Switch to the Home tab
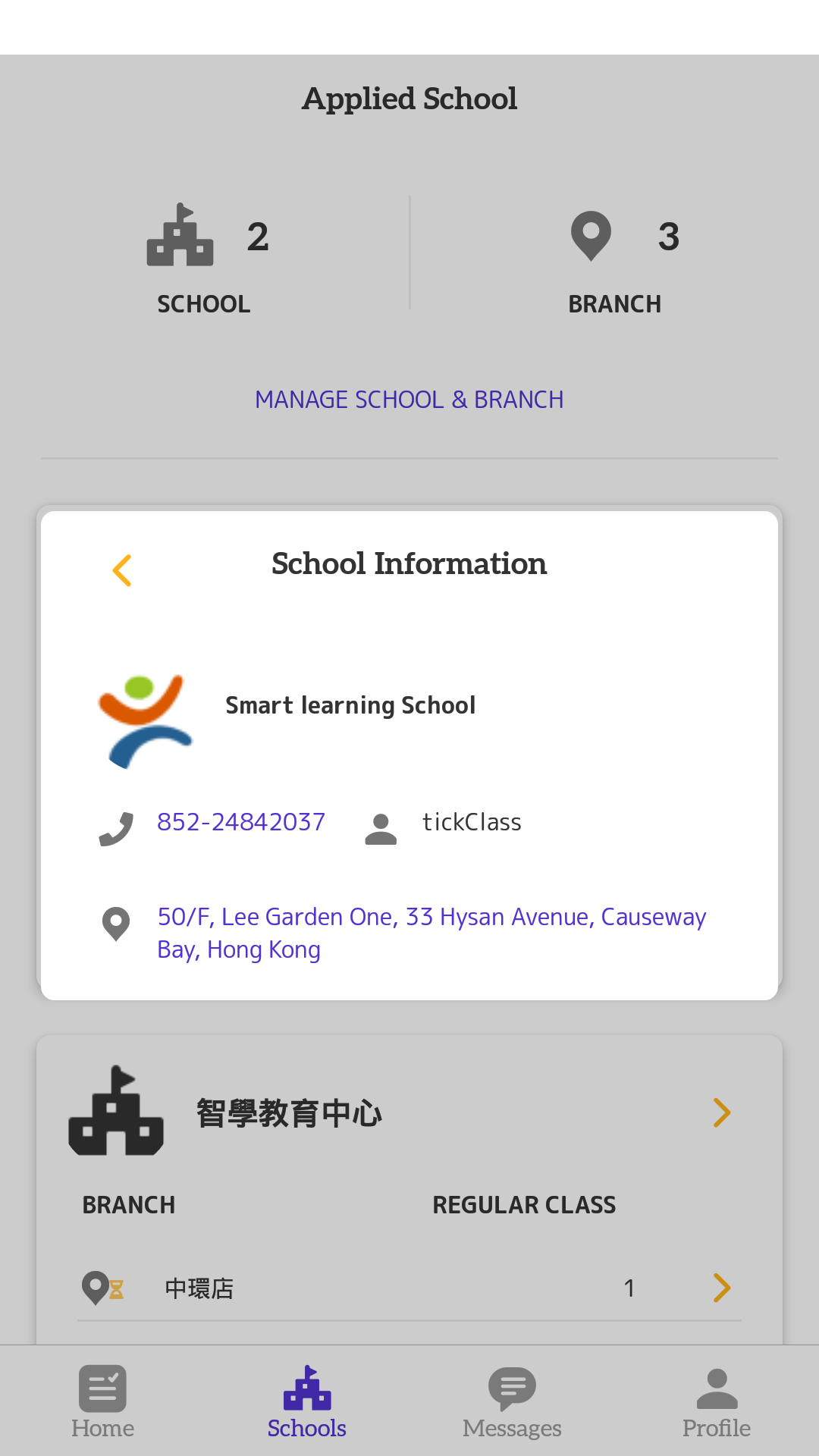The image size is (819, 1456). click(102, 1401)
